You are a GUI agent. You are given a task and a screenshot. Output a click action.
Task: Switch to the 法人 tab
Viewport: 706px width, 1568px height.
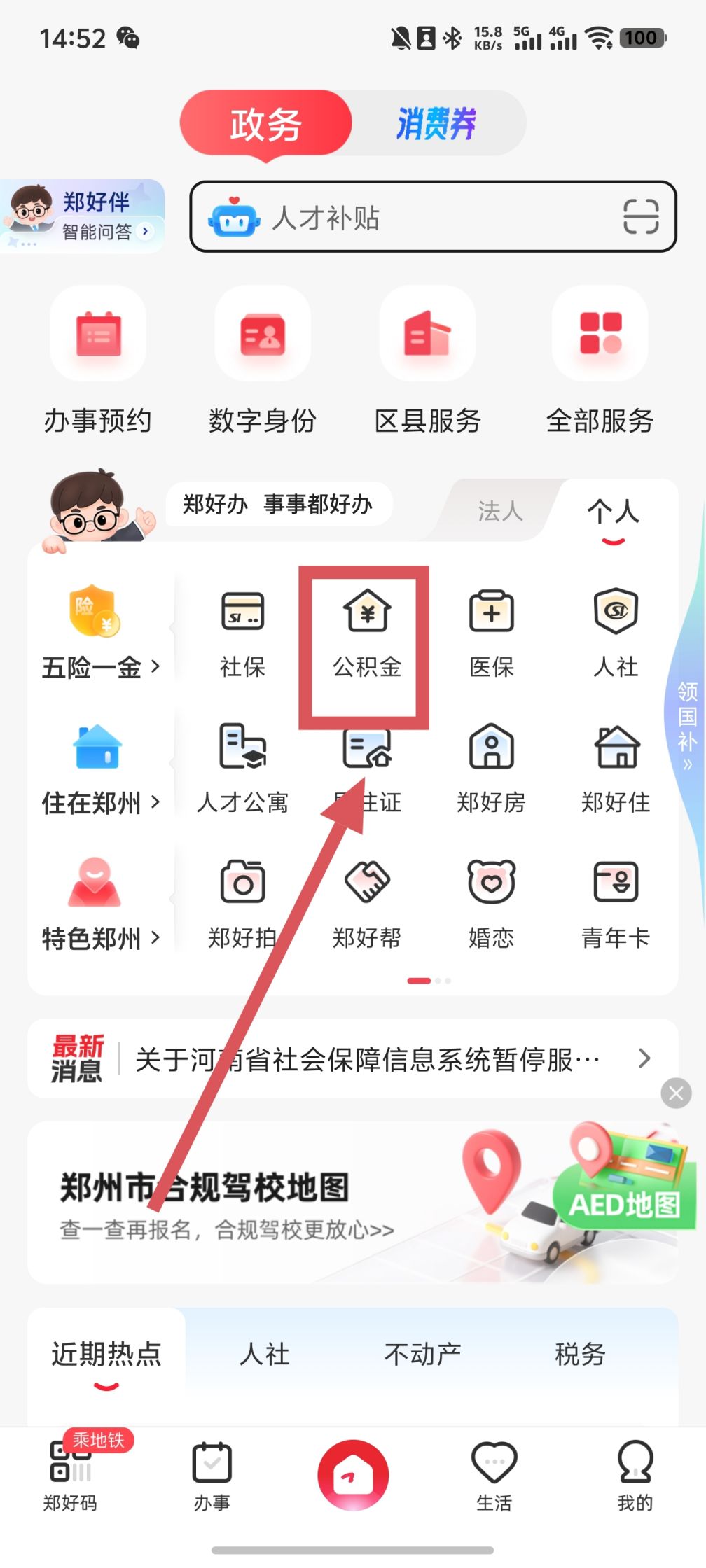pos(500,511)
